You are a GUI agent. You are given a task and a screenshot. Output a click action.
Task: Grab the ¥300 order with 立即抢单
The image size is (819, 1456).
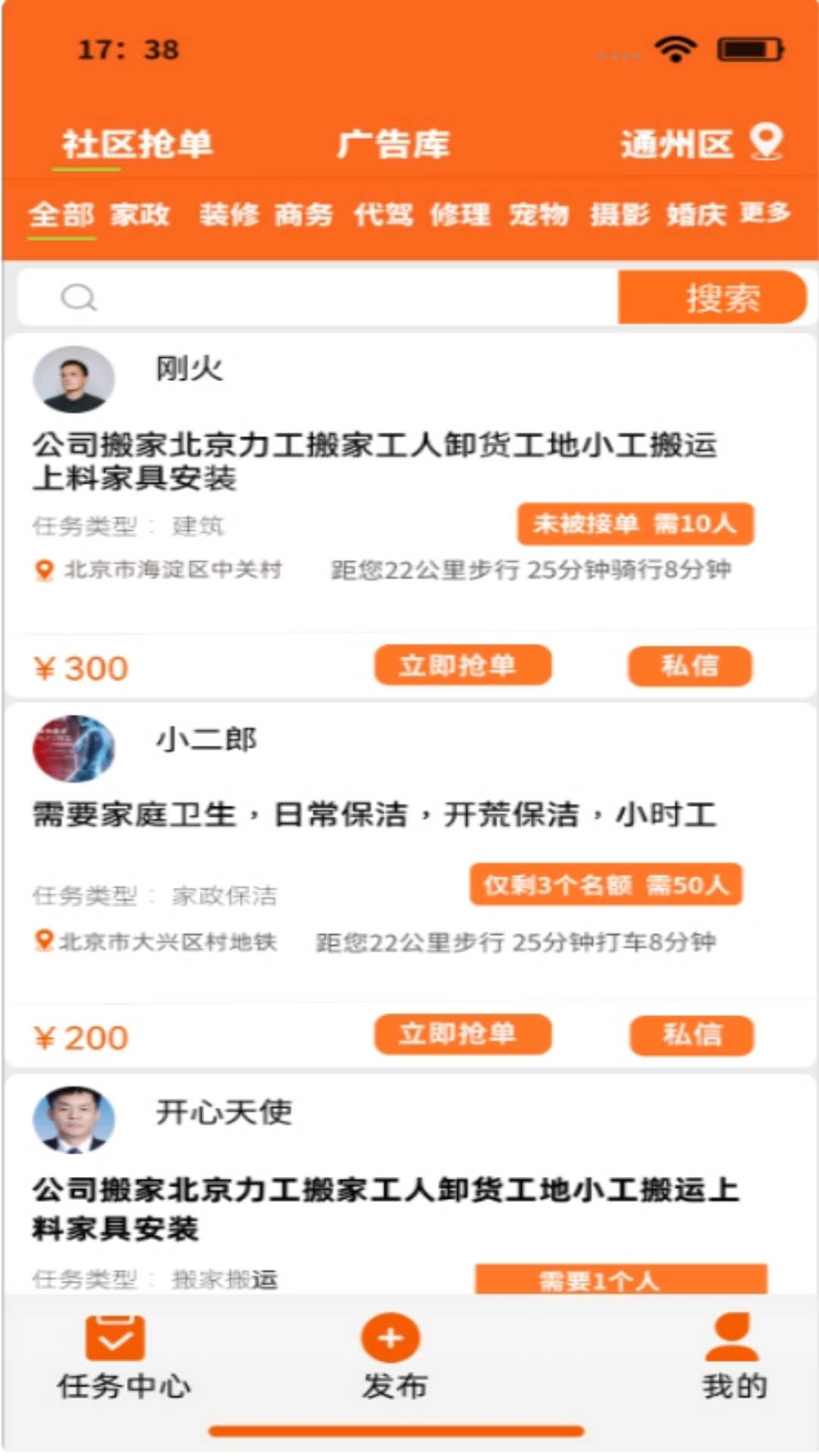[x=463, y=665]
